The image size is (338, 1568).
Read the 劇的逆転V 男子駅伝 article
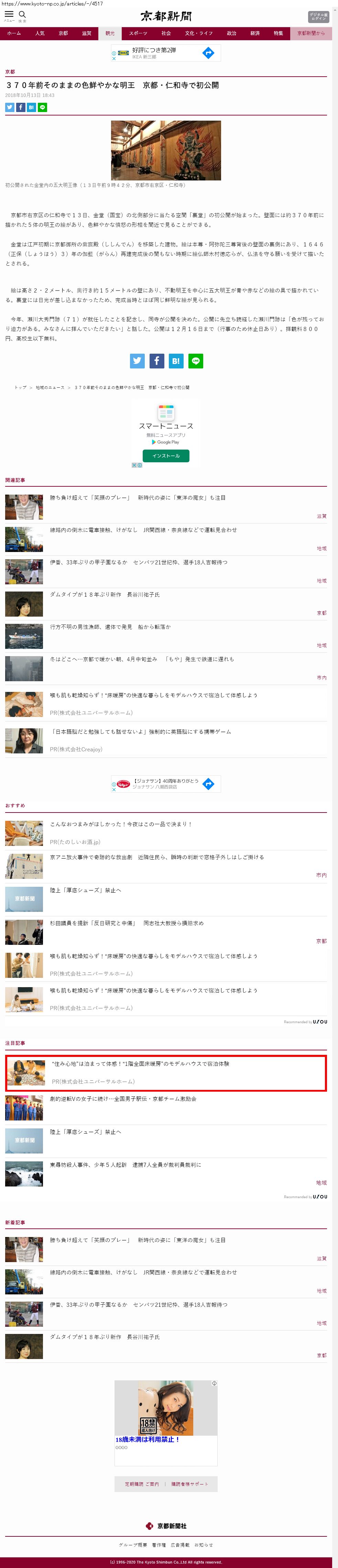tap(123, 1099)
